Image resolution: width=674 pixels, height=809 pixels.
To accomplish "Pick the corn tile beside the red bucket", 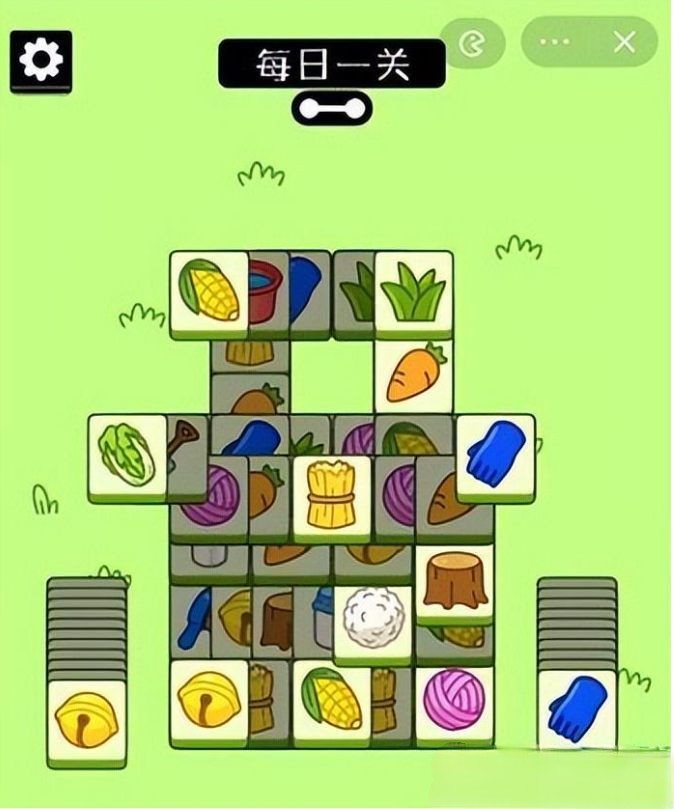I will [x=209, y=291].
